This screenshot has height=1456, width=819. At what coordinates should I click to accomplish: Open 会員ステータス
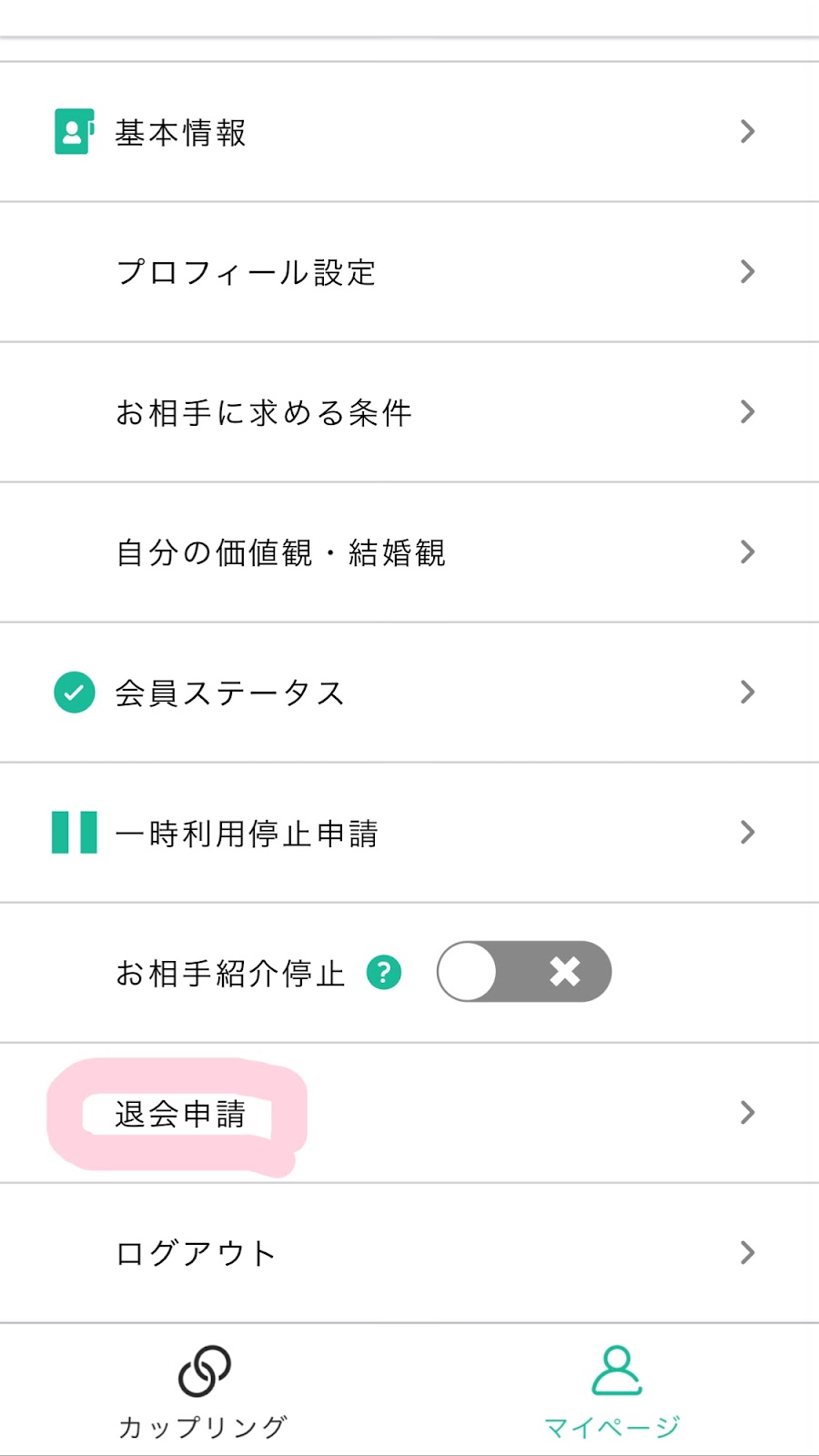[409, 693]
